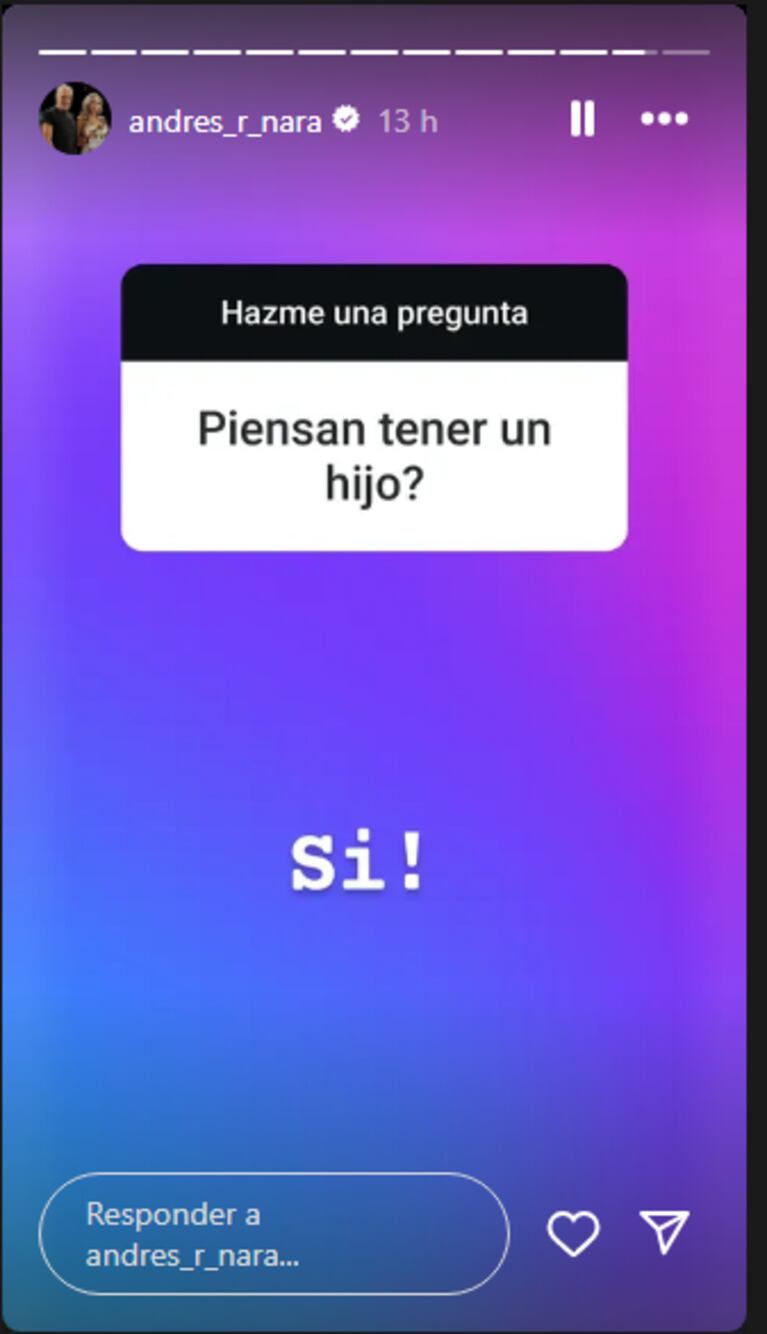Tap the Responder a andres_r_nara field
The height and width of the screenshot is (1334, 767).
click(x=273, y=1233)
